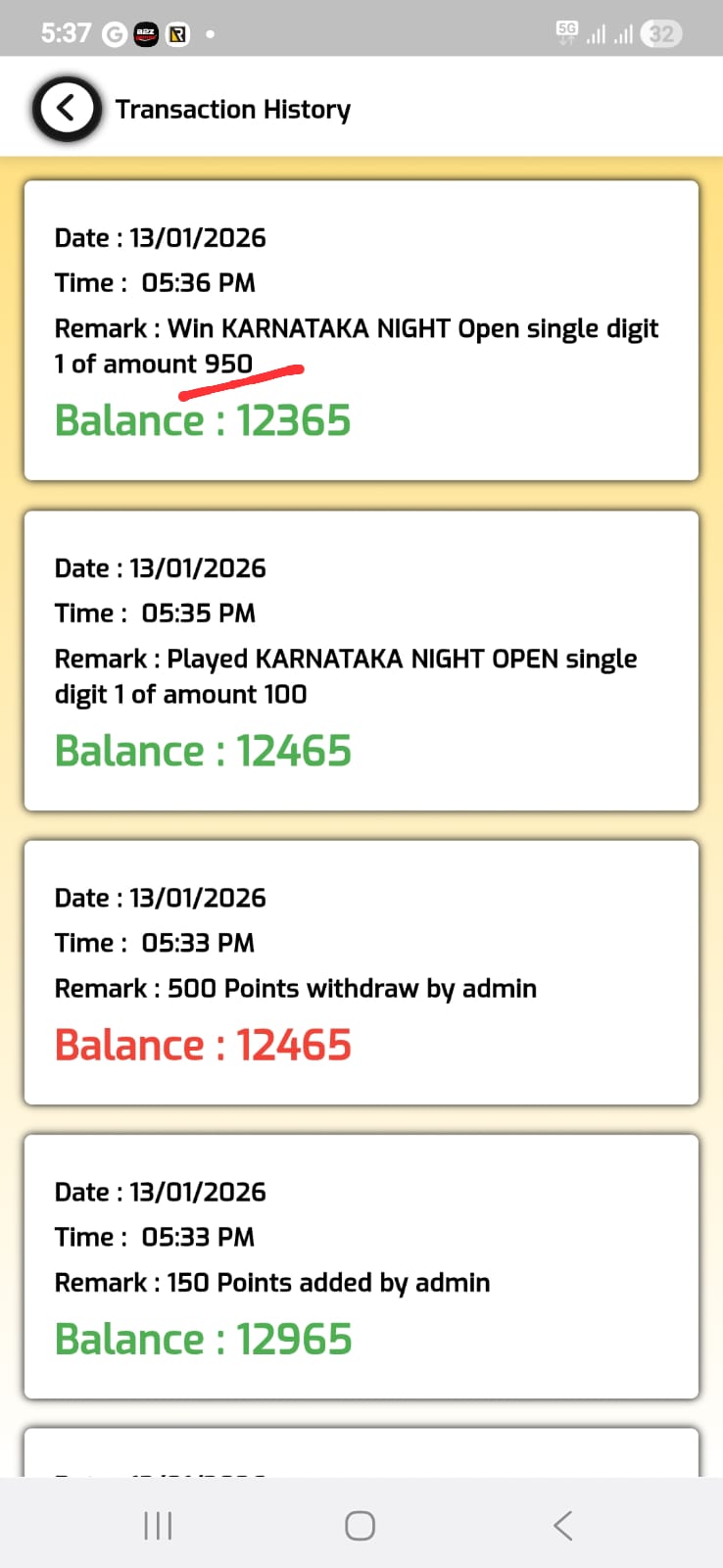Tap the system back button
The image size is (723, 1568).
[562, 1525]
